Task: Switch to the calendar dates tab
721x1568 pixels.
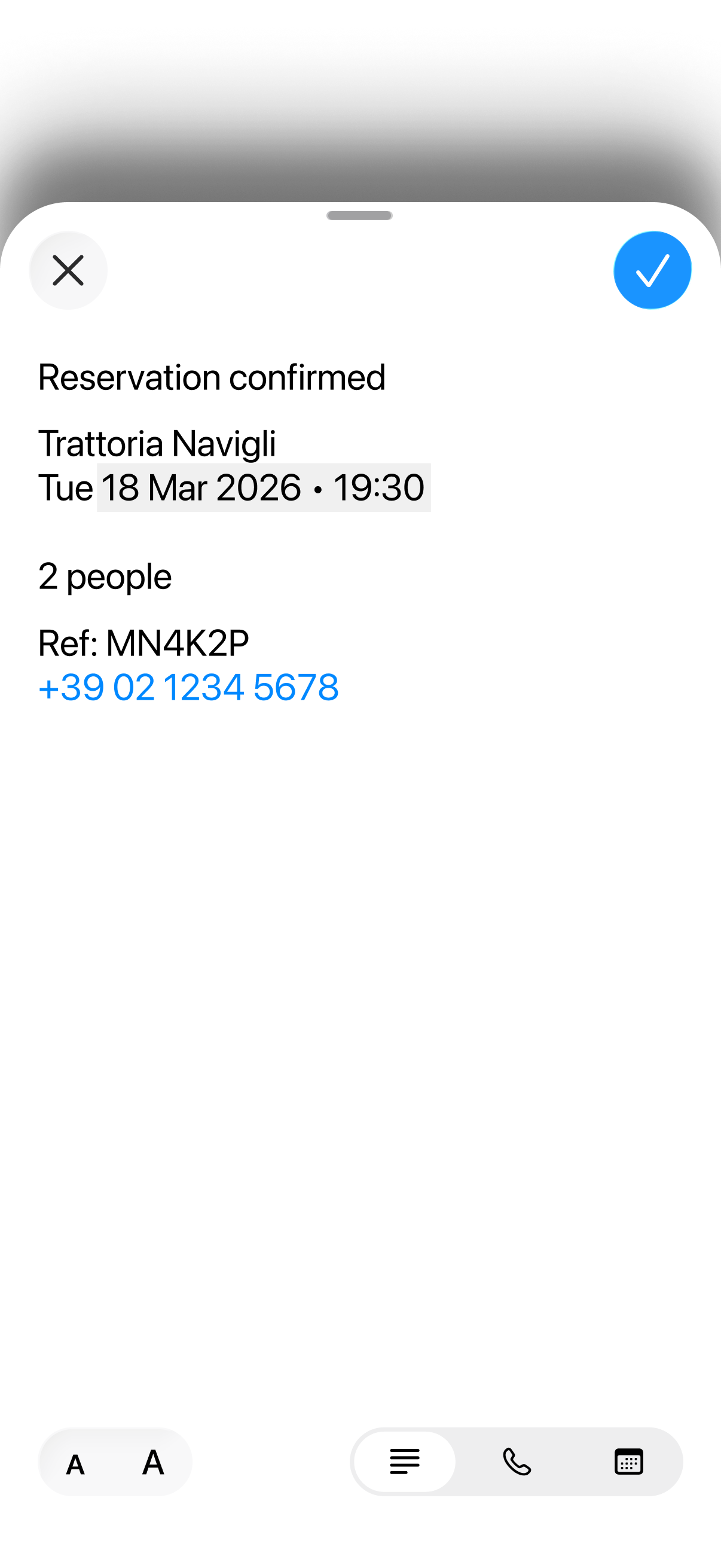Action: click(628, 1462)
